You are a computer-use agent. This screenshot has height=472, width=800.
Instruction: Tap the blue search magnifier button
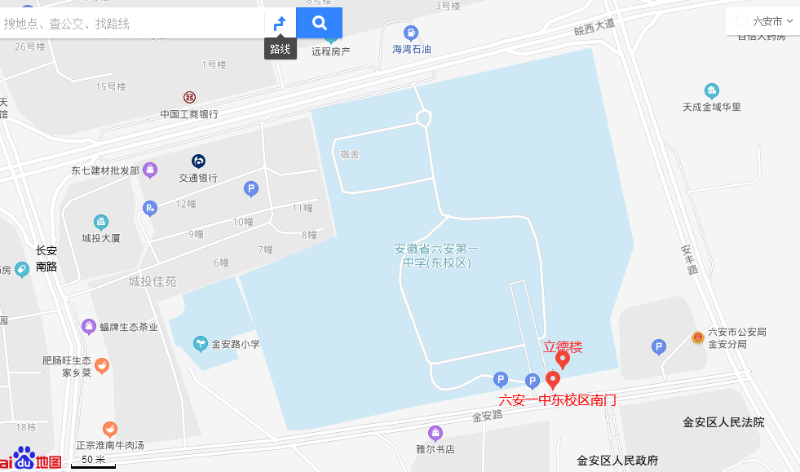point(319,23)
